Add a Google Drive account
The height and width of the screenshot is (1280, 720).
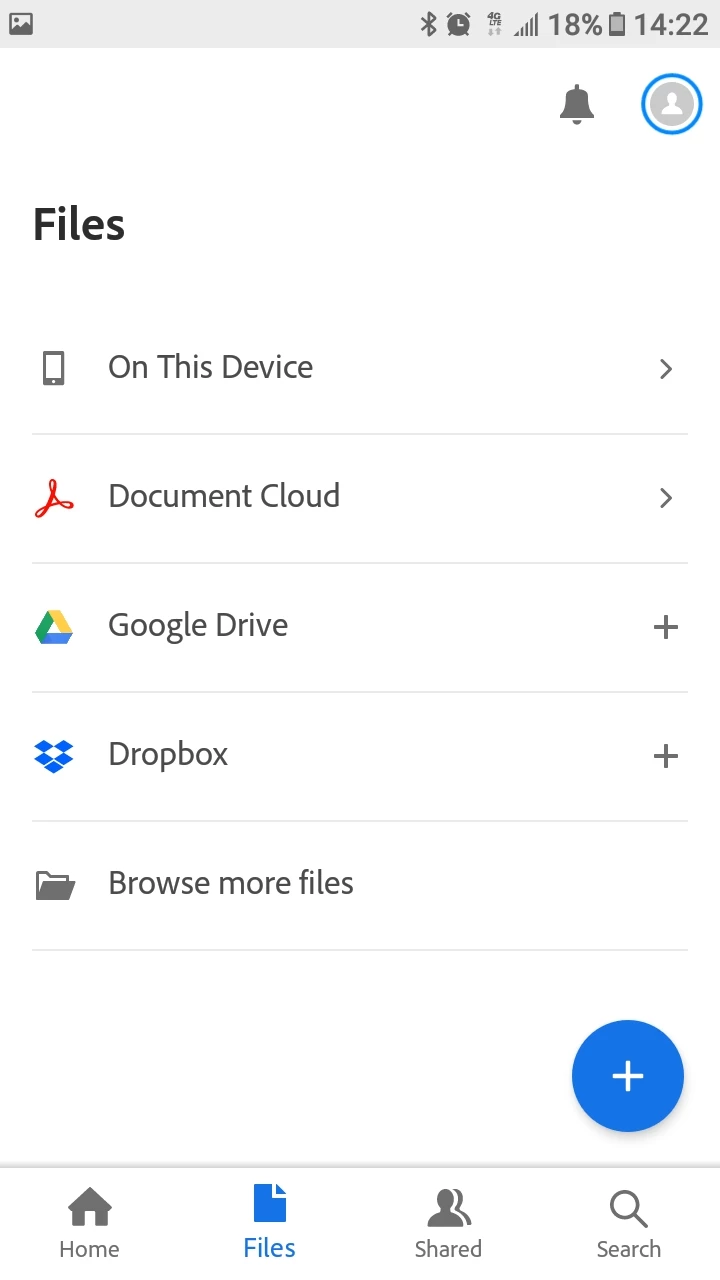(x=665, y=627)
